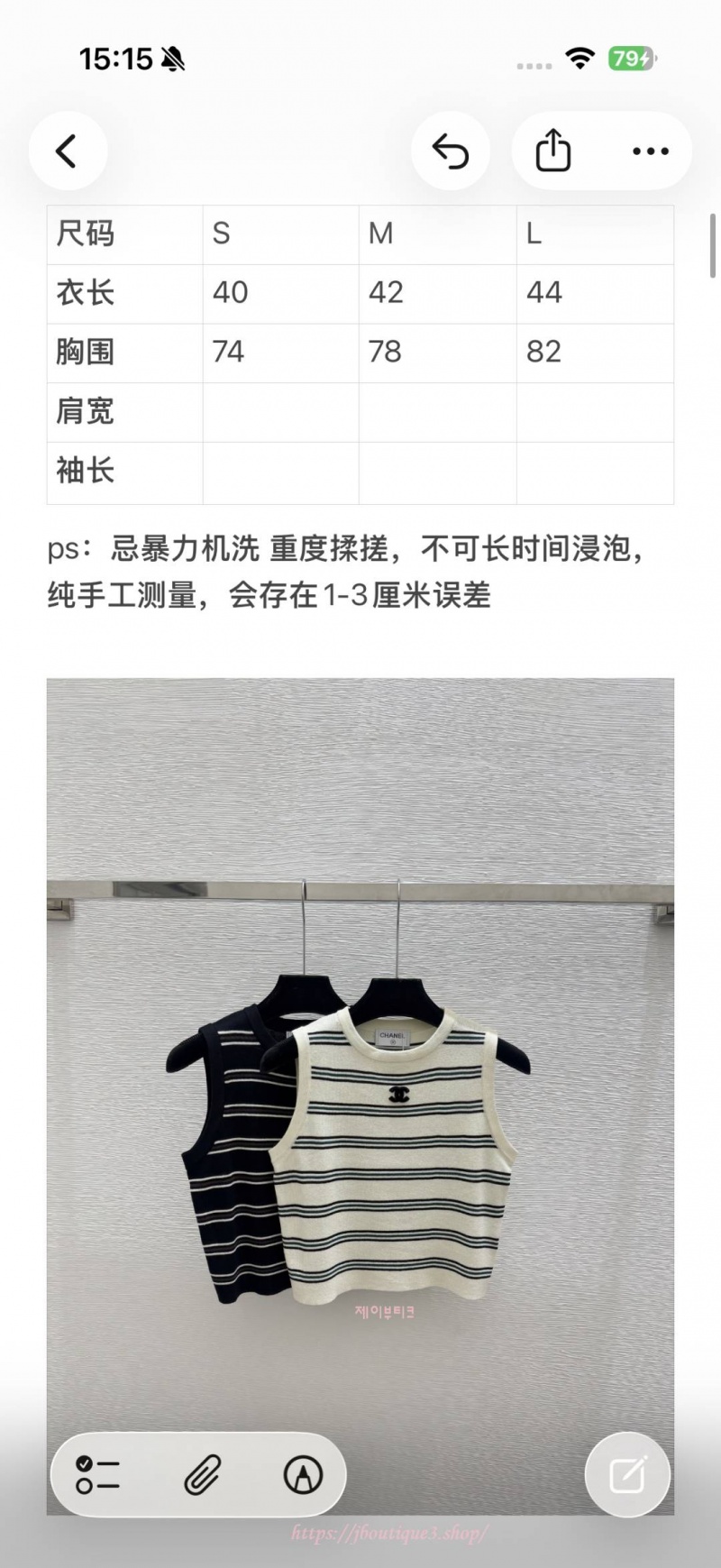The width and height of the screenshot is (721, 1568).
Task: Attach a file with the paperclip
Action: coord(202,1475)
